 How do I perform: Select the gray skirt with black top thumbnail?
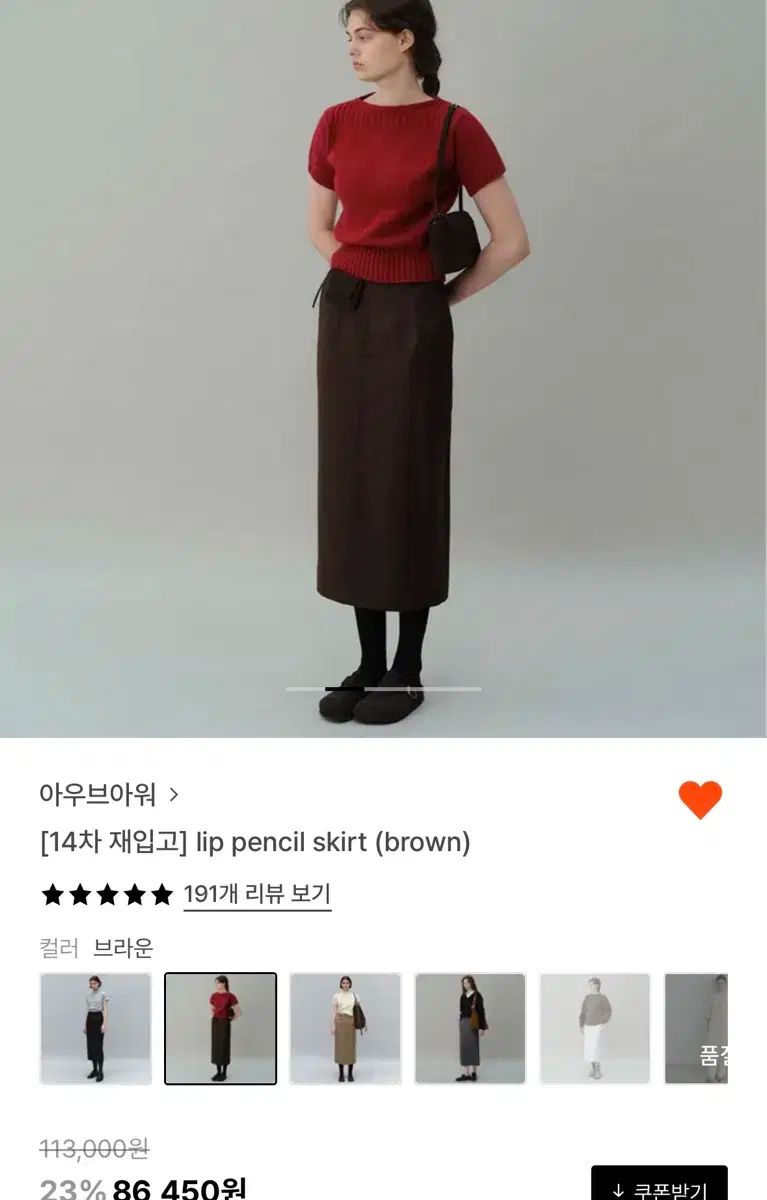(470, 1028)
